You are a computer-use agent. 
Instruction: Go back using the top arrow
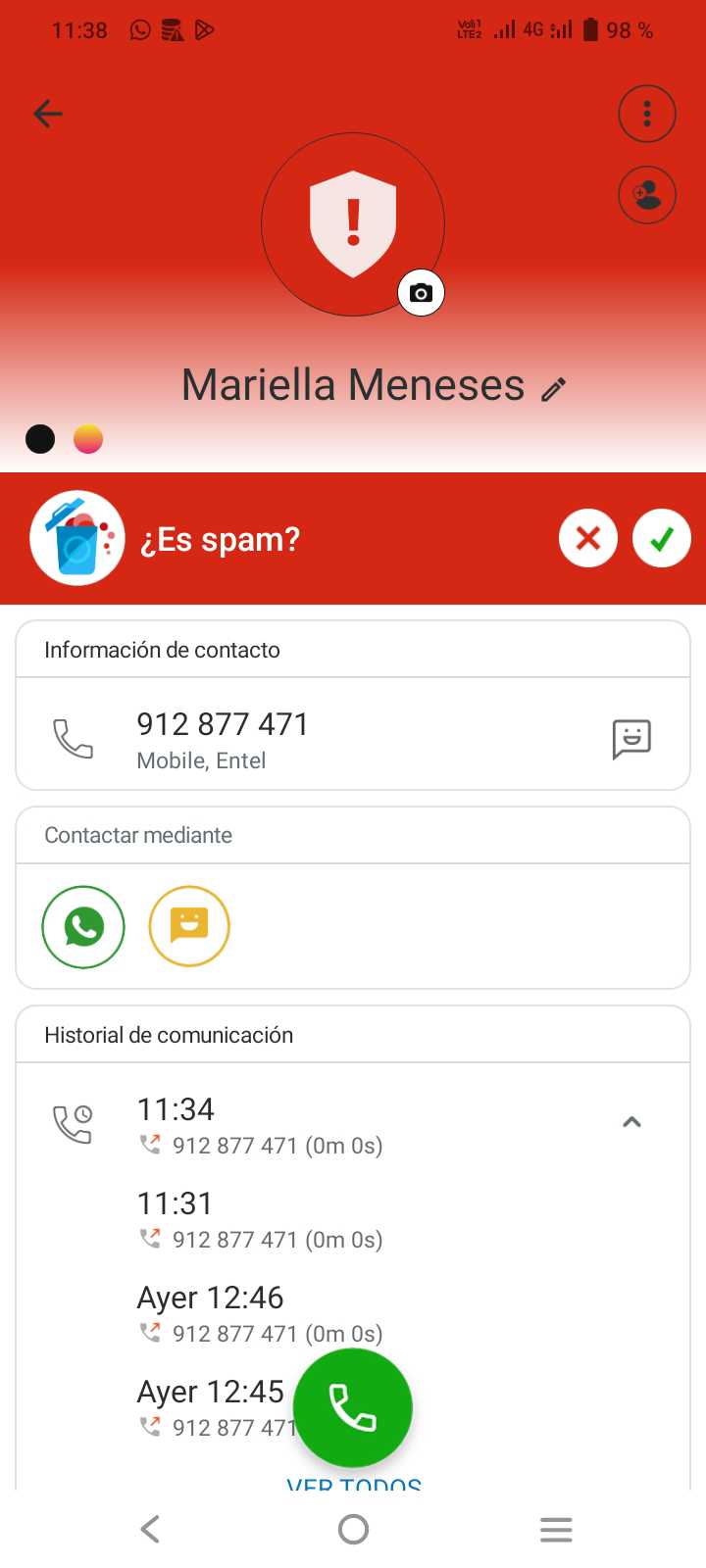tap(47, 114)
